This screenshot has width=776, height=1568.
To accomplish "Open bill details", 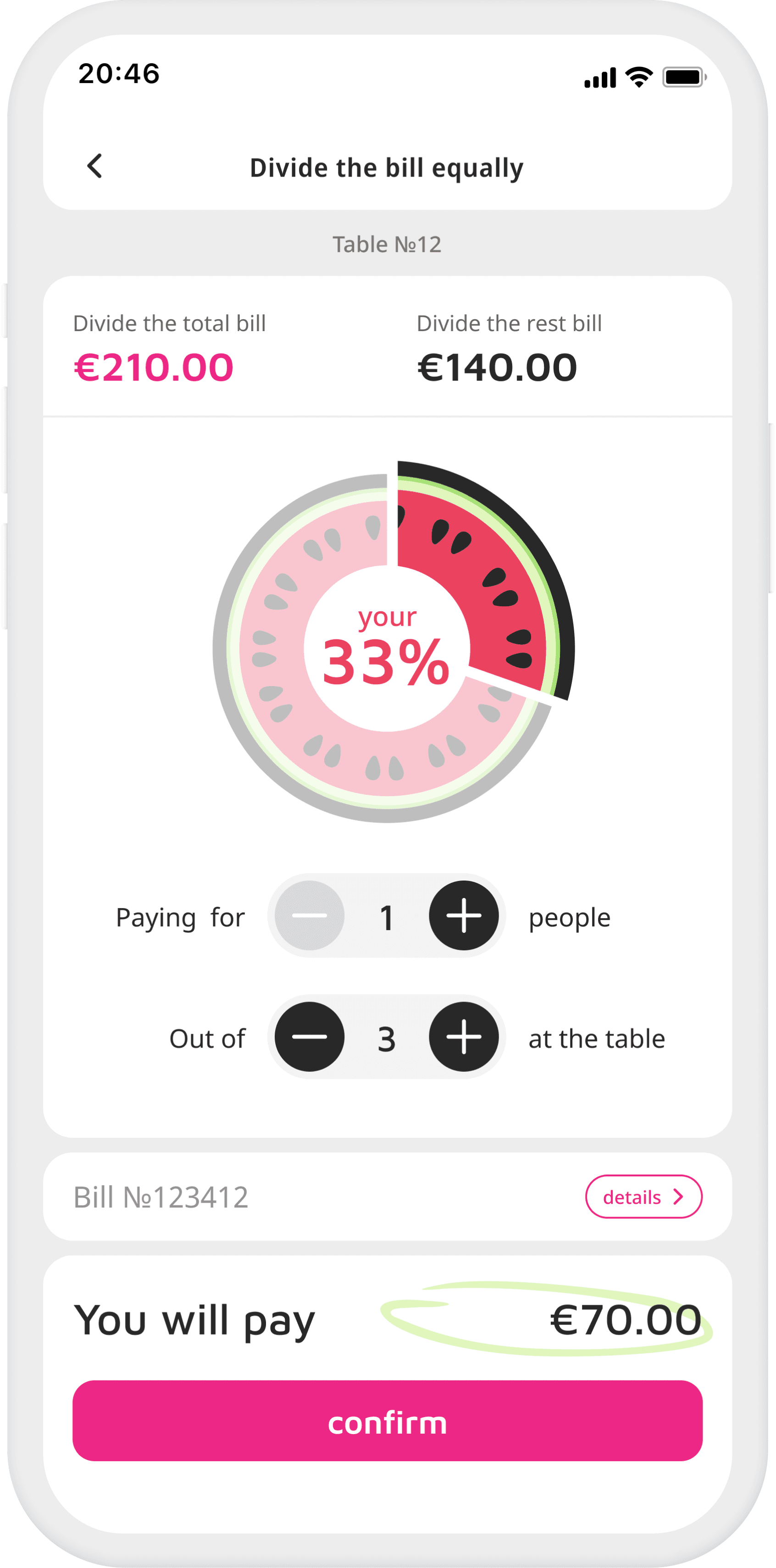I will pyautogui.click(x=643, y=1197).
